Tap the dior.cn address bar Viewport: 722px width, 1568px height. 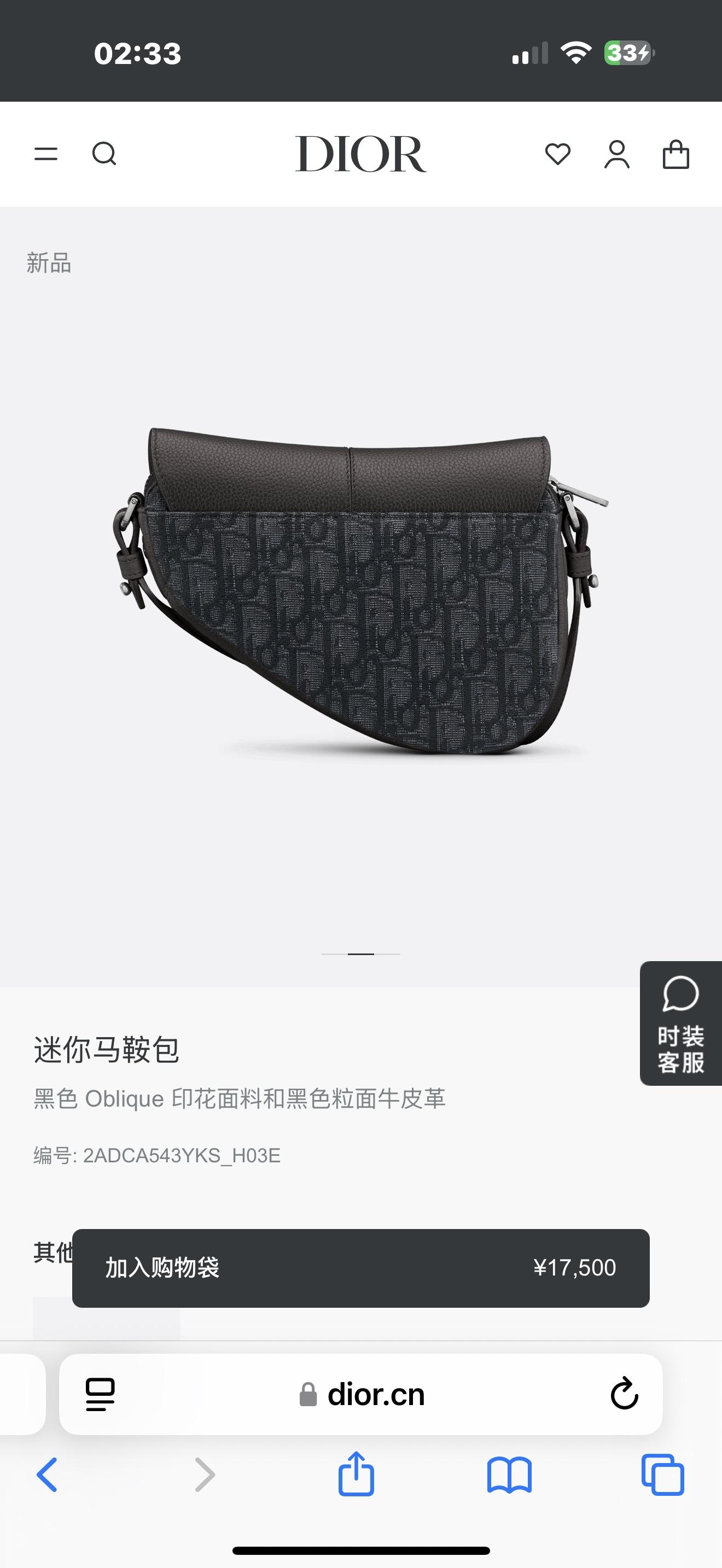click(376, 1394)
